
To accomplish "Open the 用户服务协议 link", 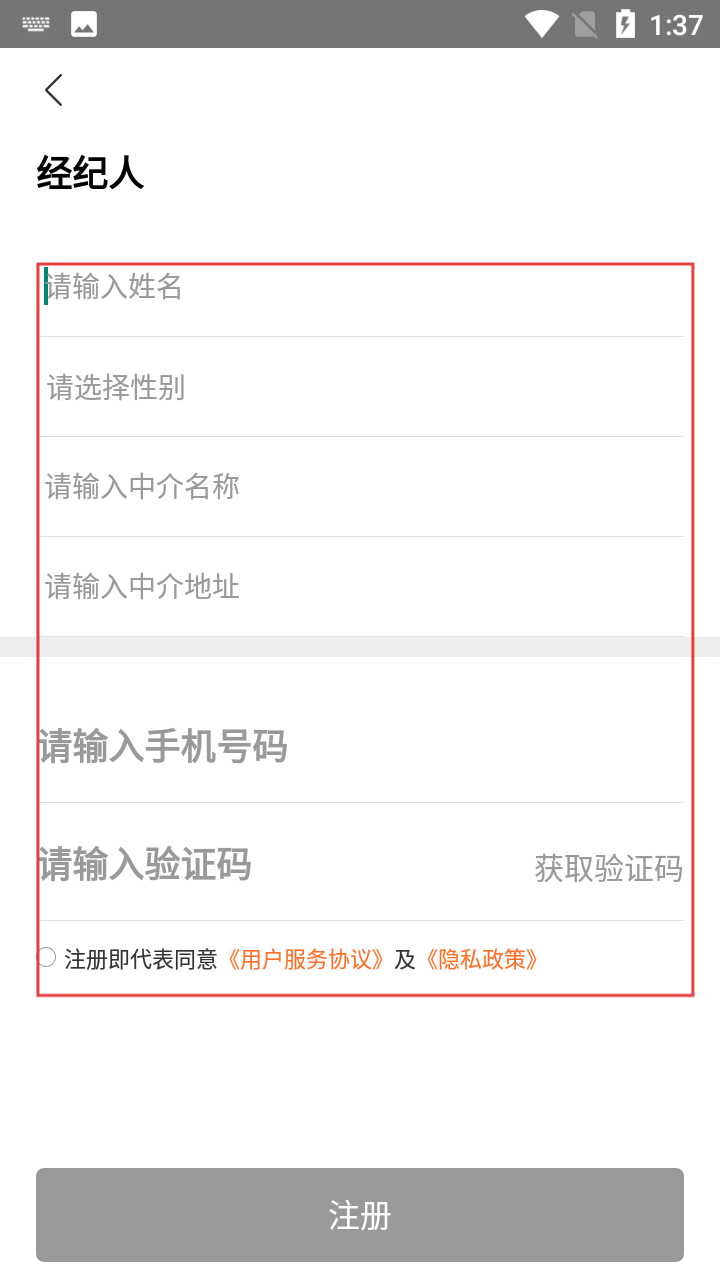I will click(305, 960).
